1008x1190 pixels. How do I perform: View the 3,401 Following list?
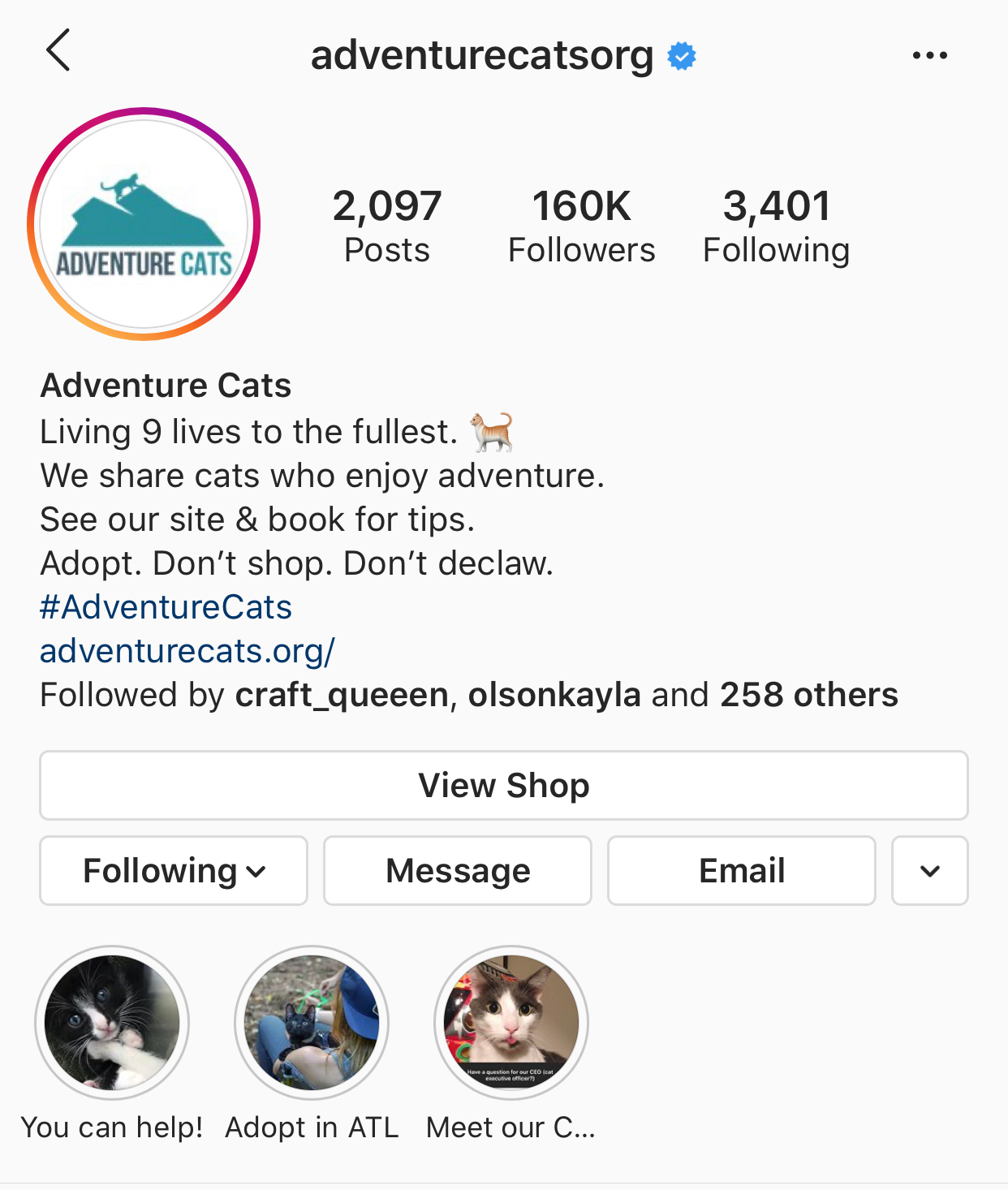coord(776,226)
